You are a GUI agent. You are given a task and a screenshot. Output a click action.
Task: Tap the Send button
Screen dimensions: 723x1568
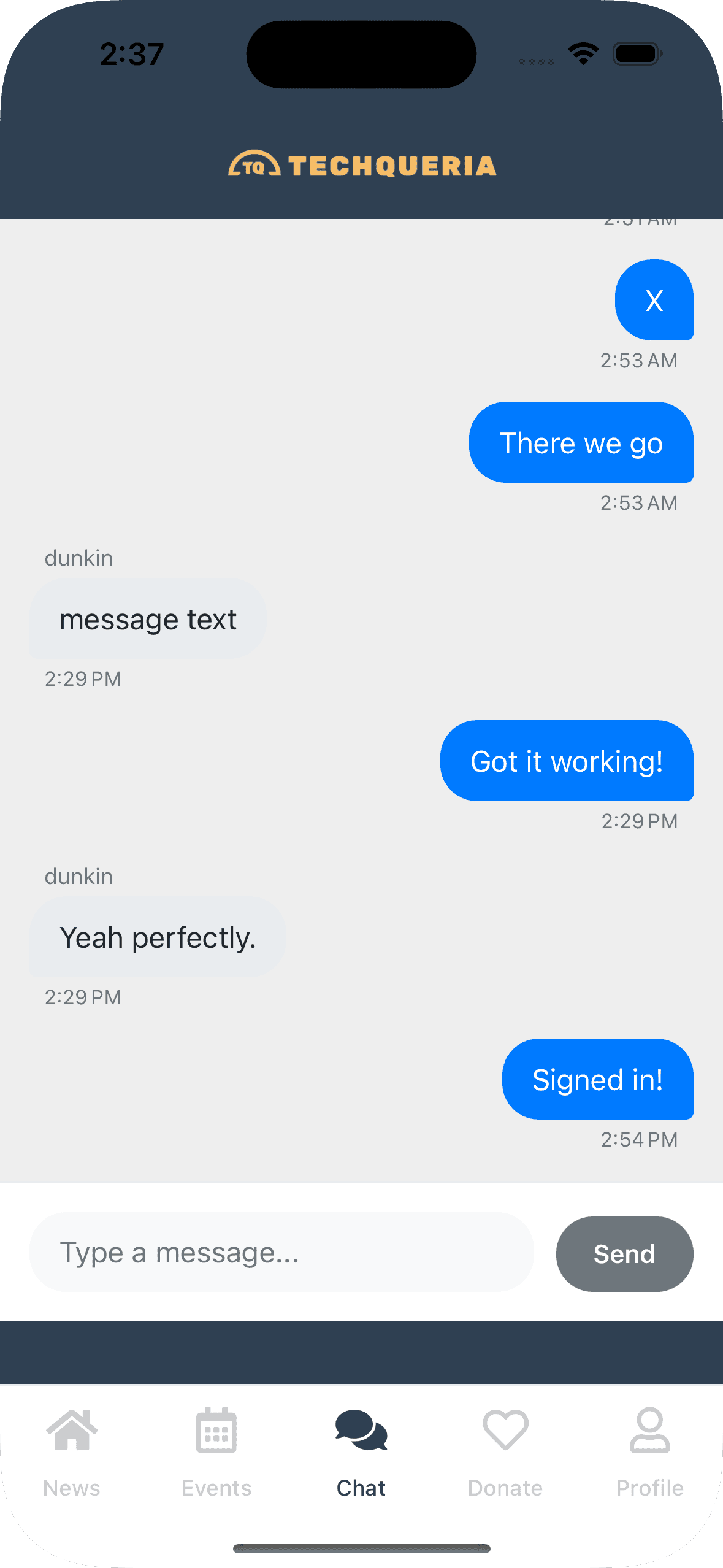(x=624, y=1254)
